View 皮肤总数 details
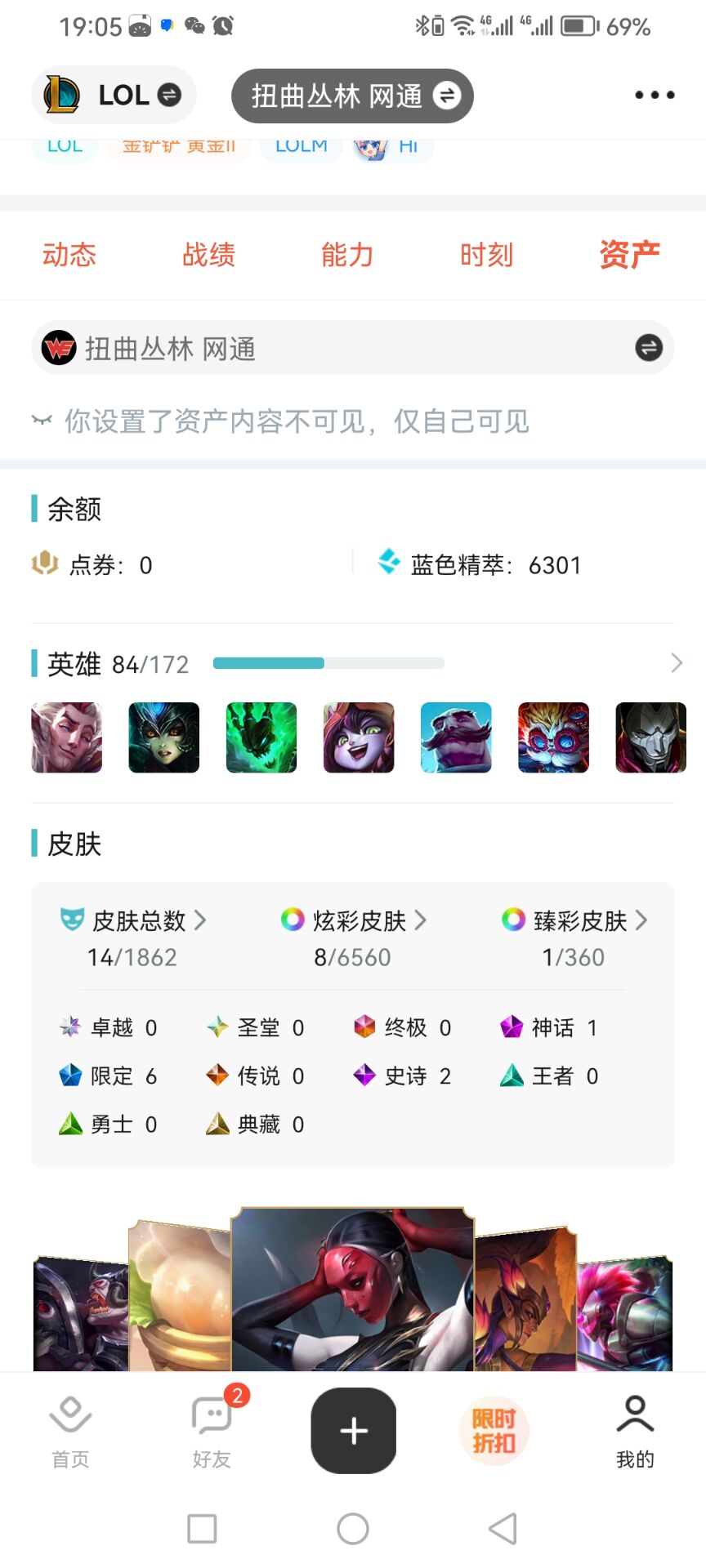The height and width of the screenshot is (1568, 706). [135, 921]
